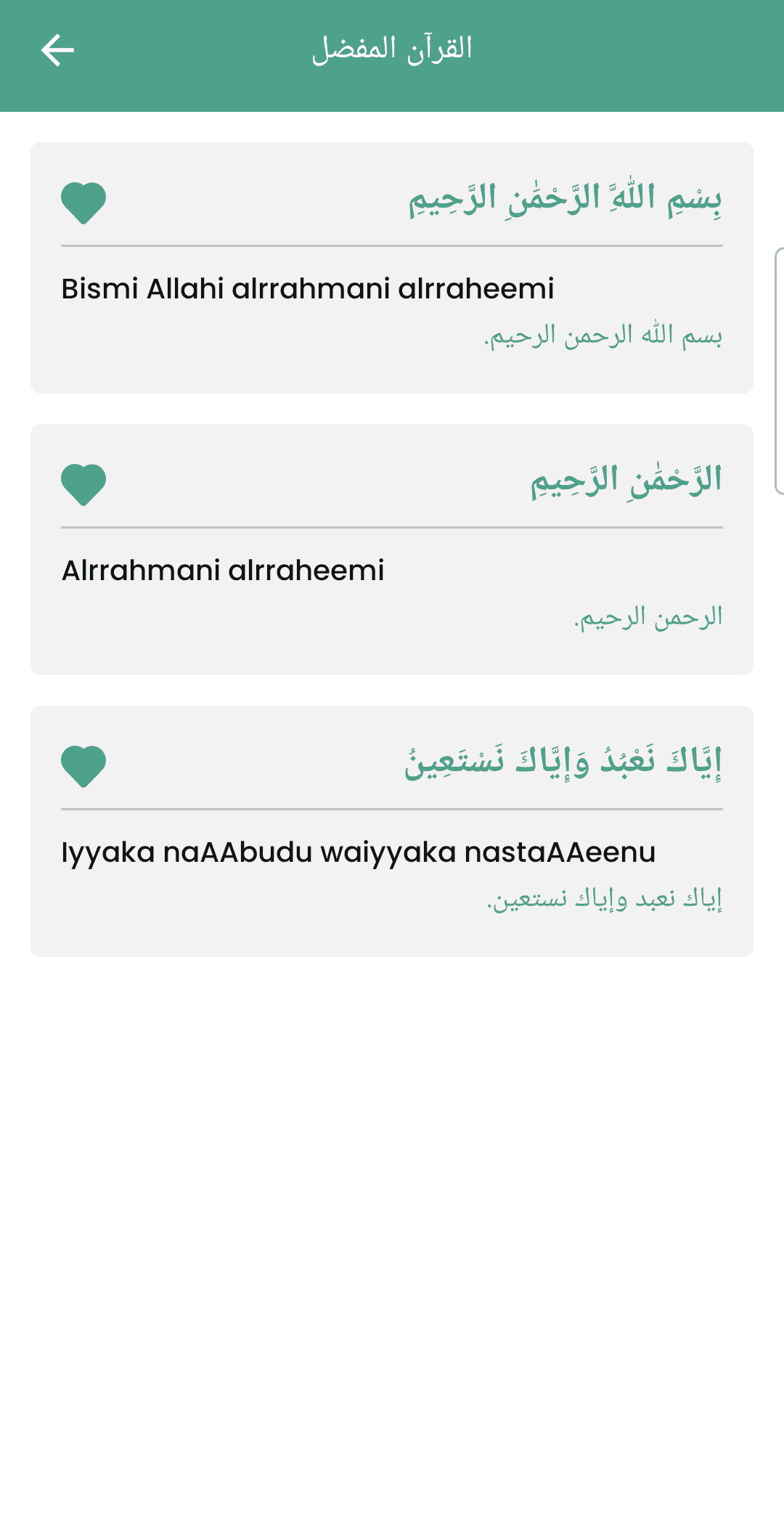Expand the second verse card
Screen dimensions: 784x1516
click(x=392, y=548)
